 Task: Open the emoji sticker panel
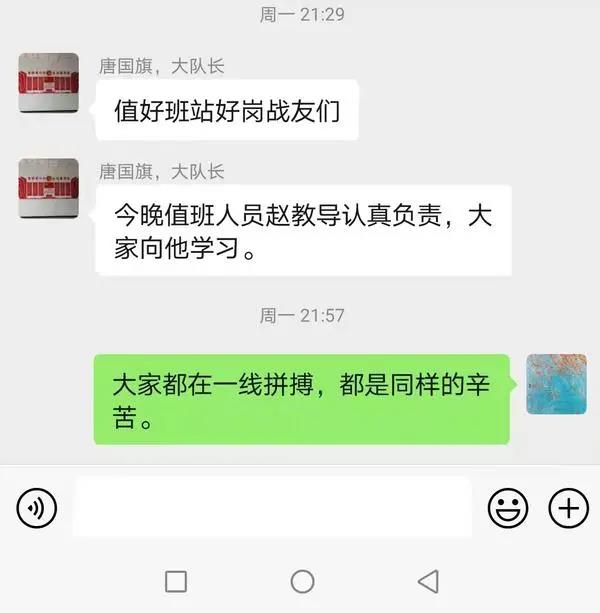(x=508, y=509)
